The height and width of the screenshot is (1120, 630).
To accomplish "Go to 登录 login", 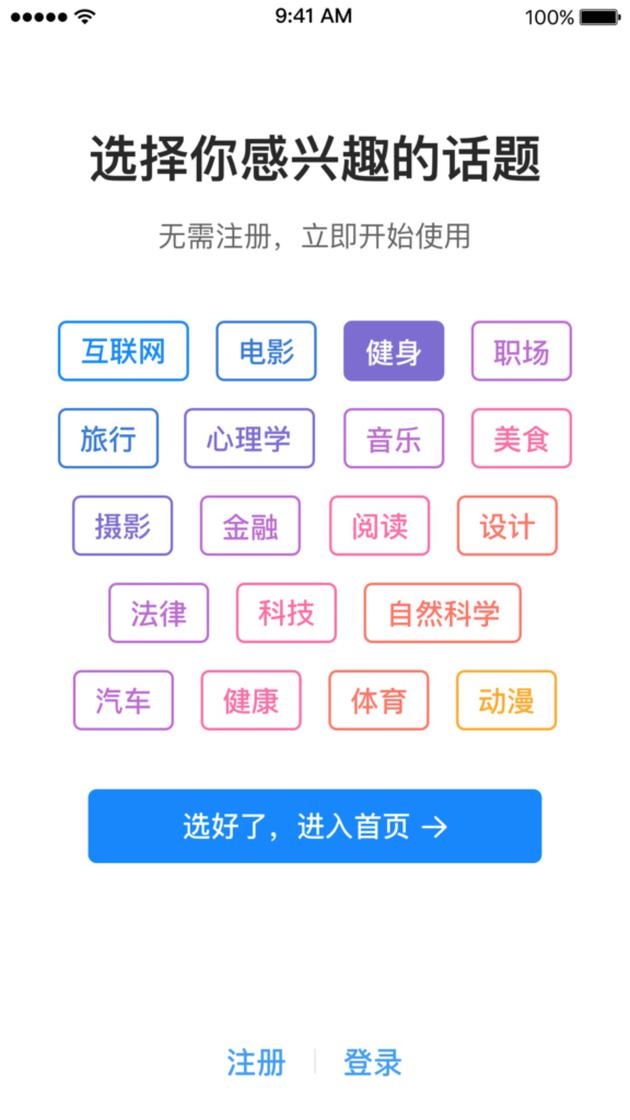I will point(373,1062).
